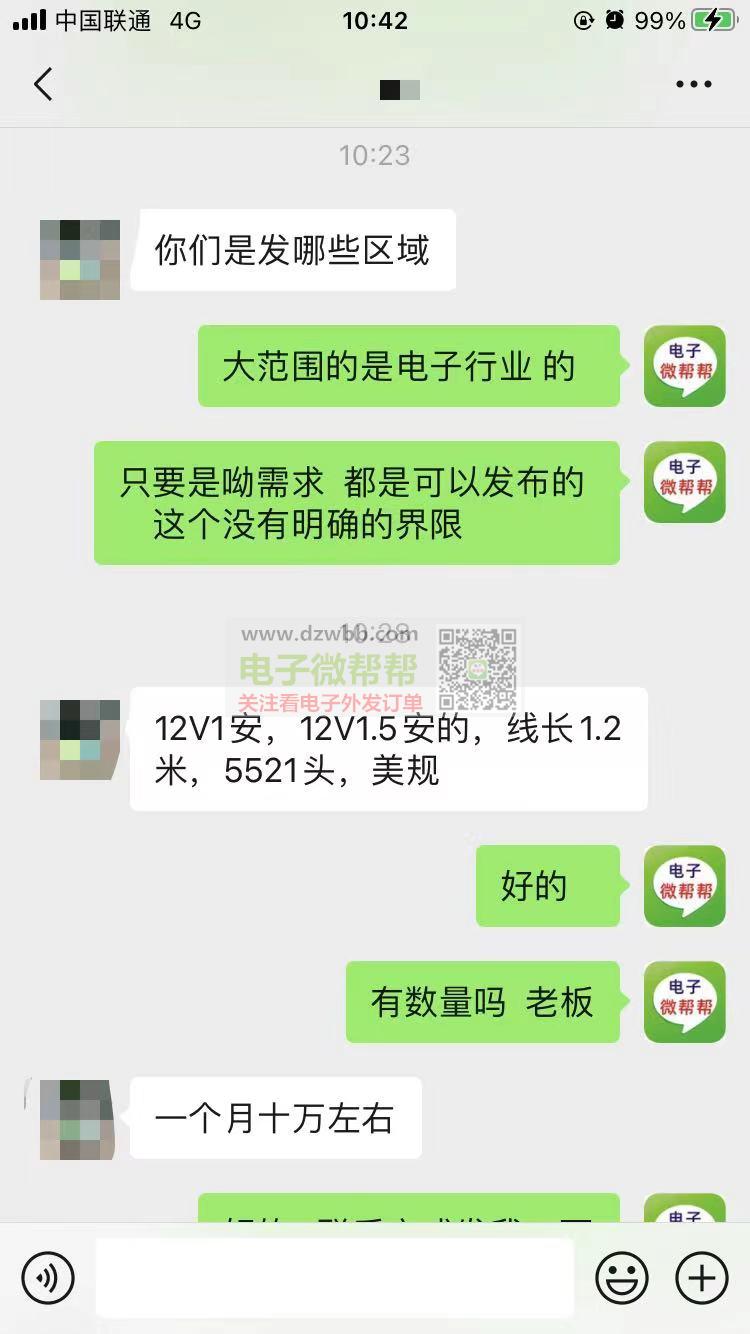Switch to voice message input
Viewport: 750px width, 1334px height.
click(48, 1277)
